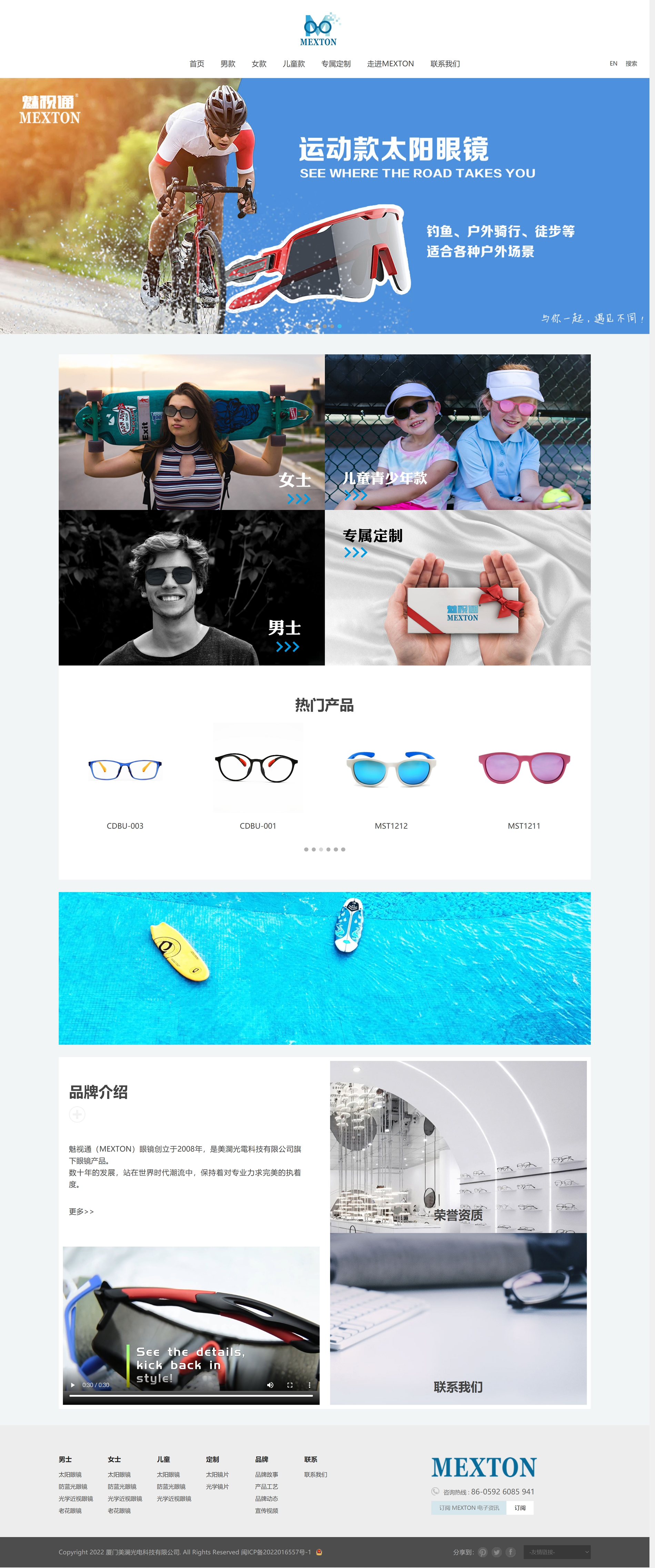Open the 儿童青少年款 category tile
Screen dimensions: 655x1568
point(457,432)
